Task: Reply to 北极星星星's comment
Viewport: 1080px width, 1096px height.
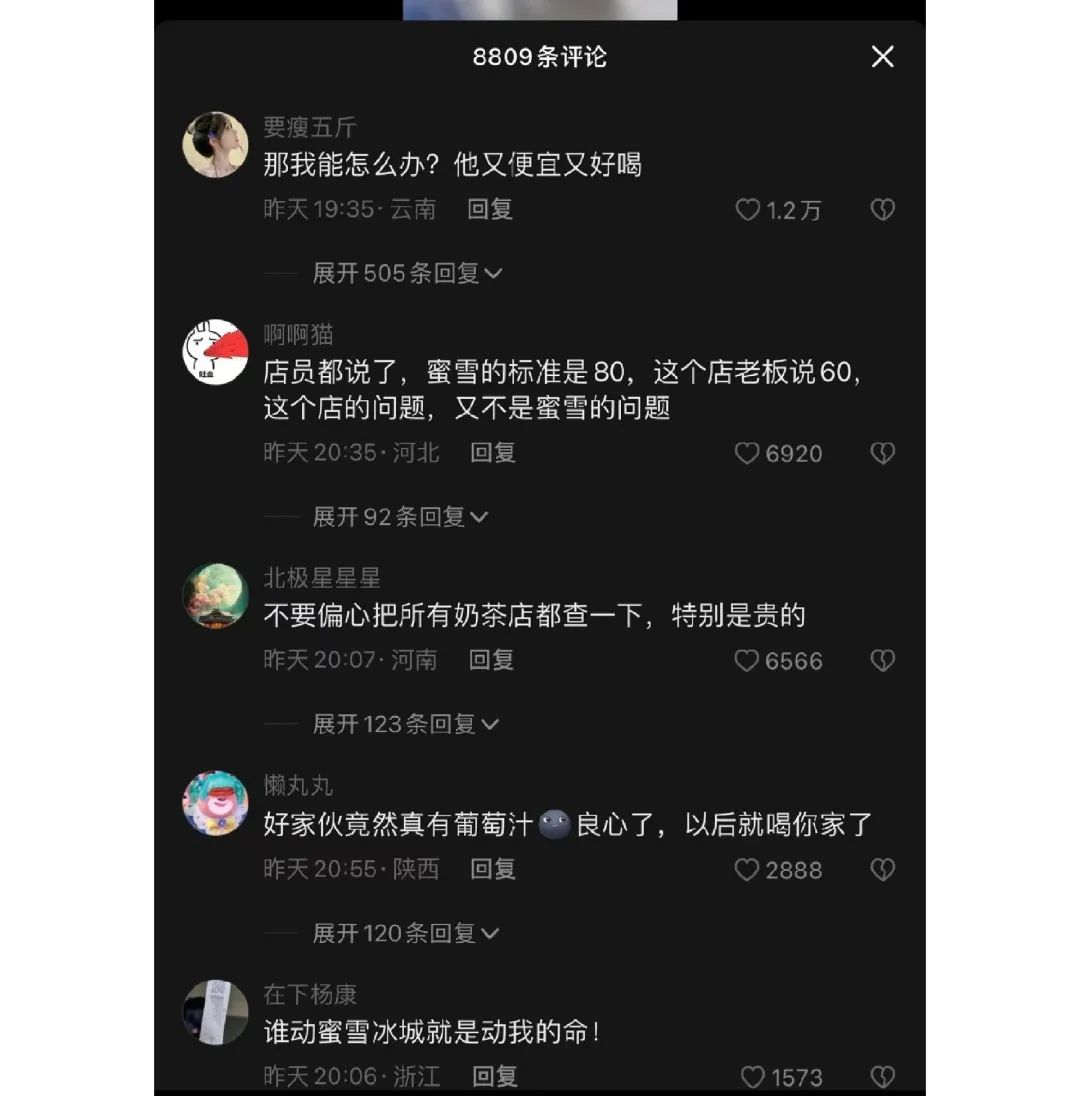Action: click(x=491, y=660)
